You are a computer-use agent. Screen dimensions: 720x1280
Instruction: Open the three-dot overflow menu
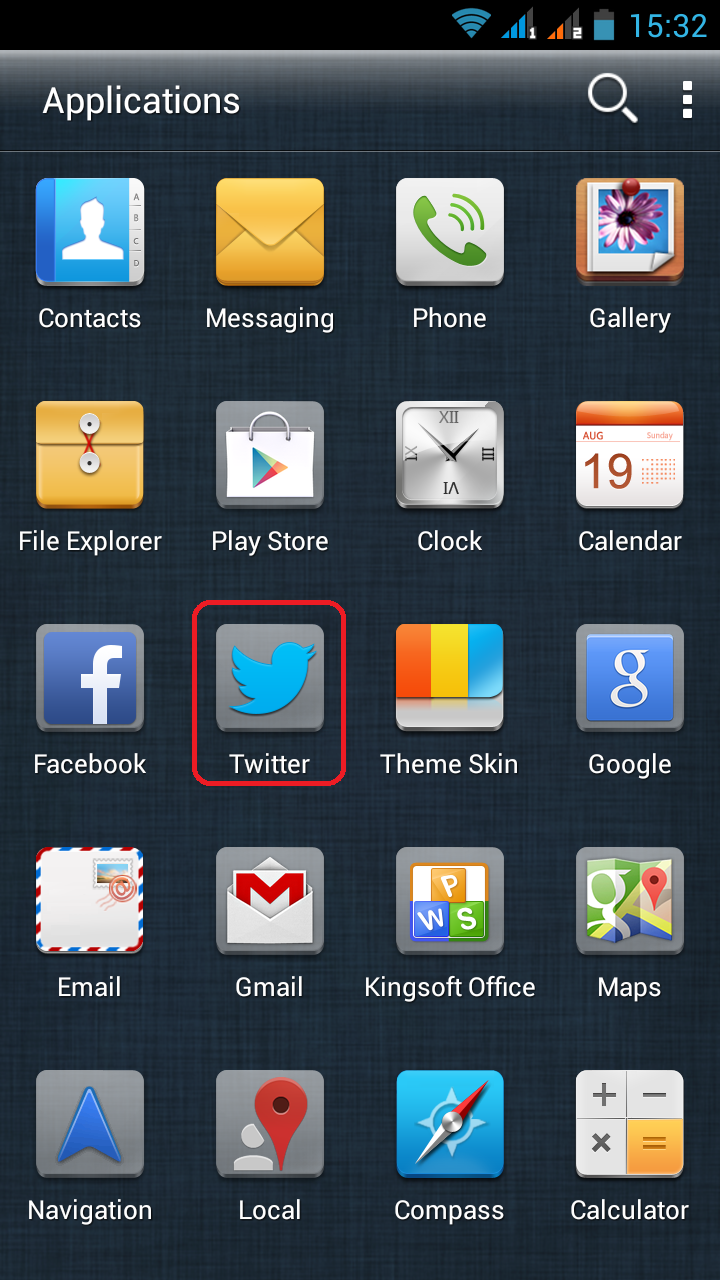point(687,101)
